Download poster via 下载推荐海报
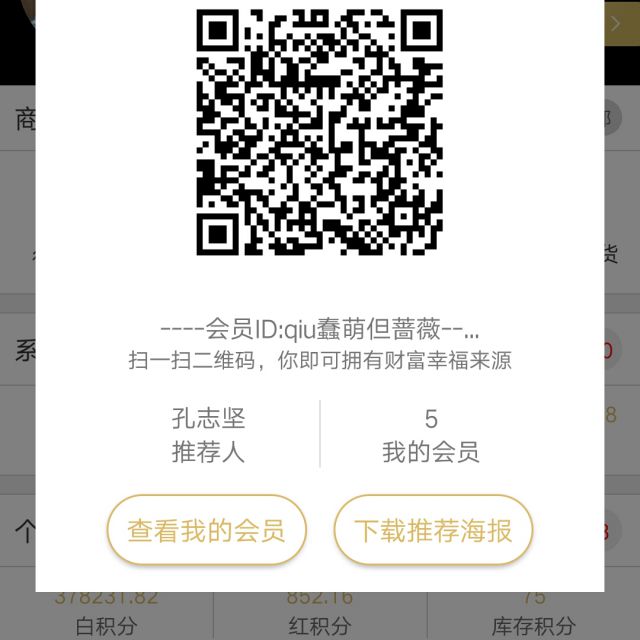This screenshot has height=640, width=640. point(433,530)
